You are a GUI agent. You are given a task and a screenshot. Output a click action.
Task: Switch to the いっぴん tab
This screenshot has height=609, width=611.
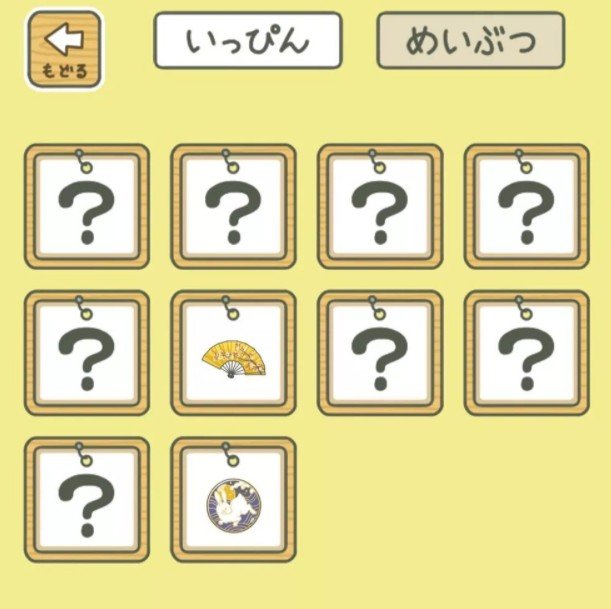coord(248,41)
